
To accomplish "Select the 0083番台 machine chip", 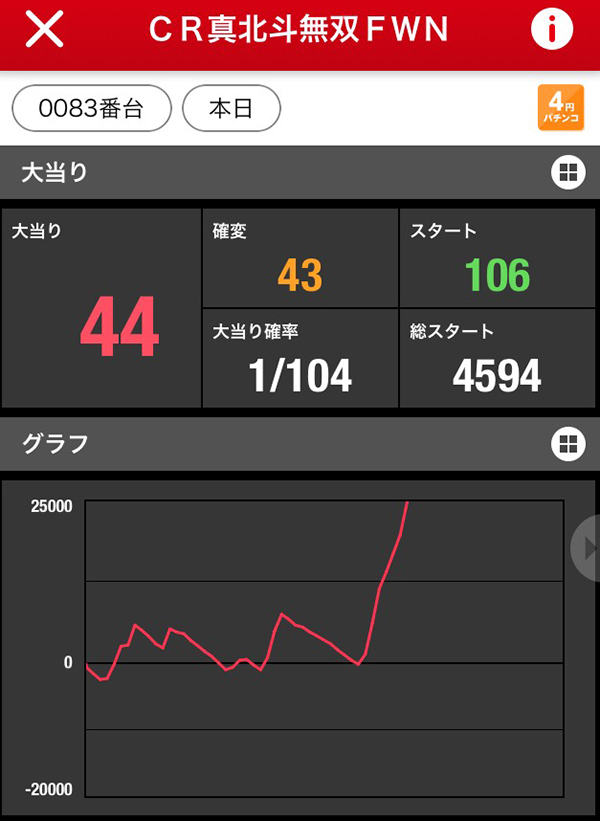I will click(x=92, y=109).
